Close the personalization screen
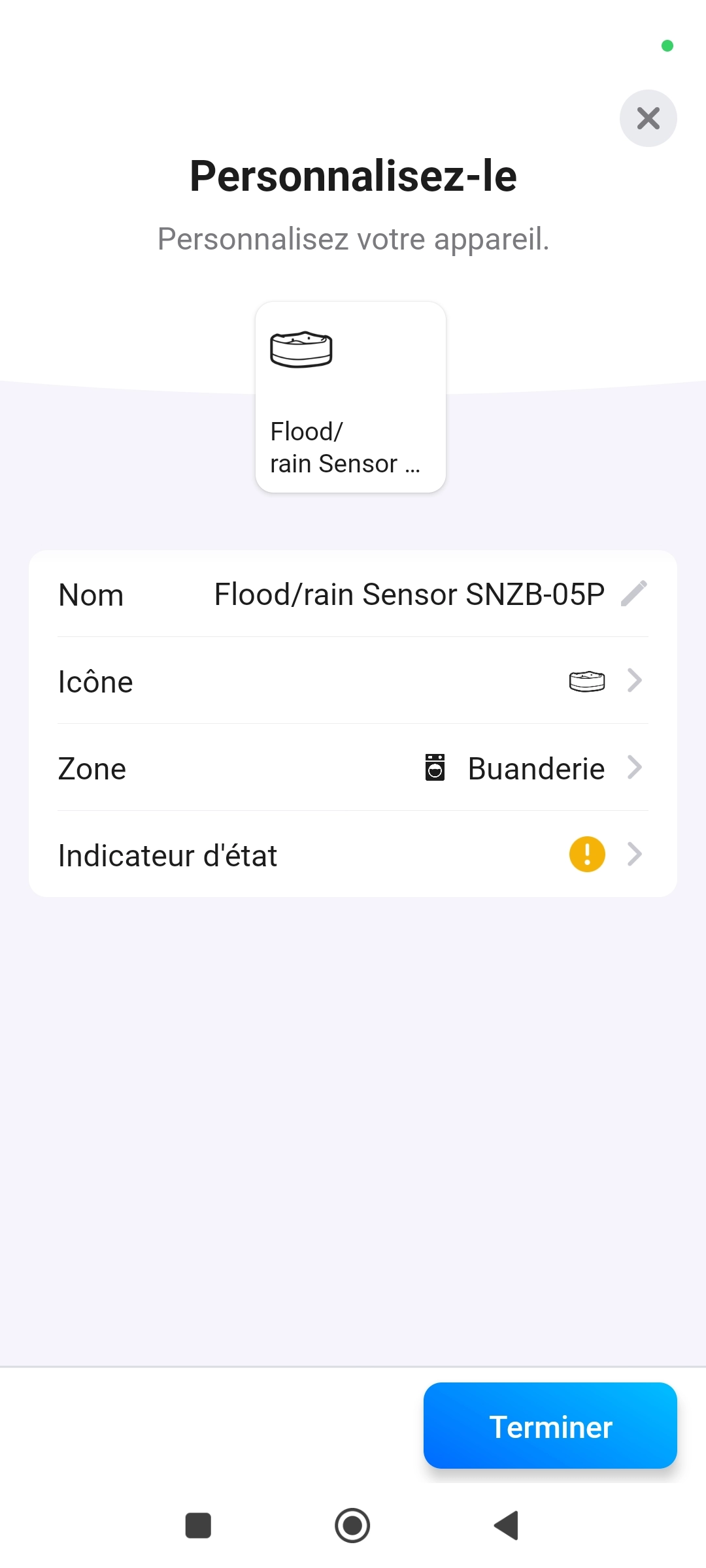The width and height of the screenshot is (706, 1568). point(648,118)
